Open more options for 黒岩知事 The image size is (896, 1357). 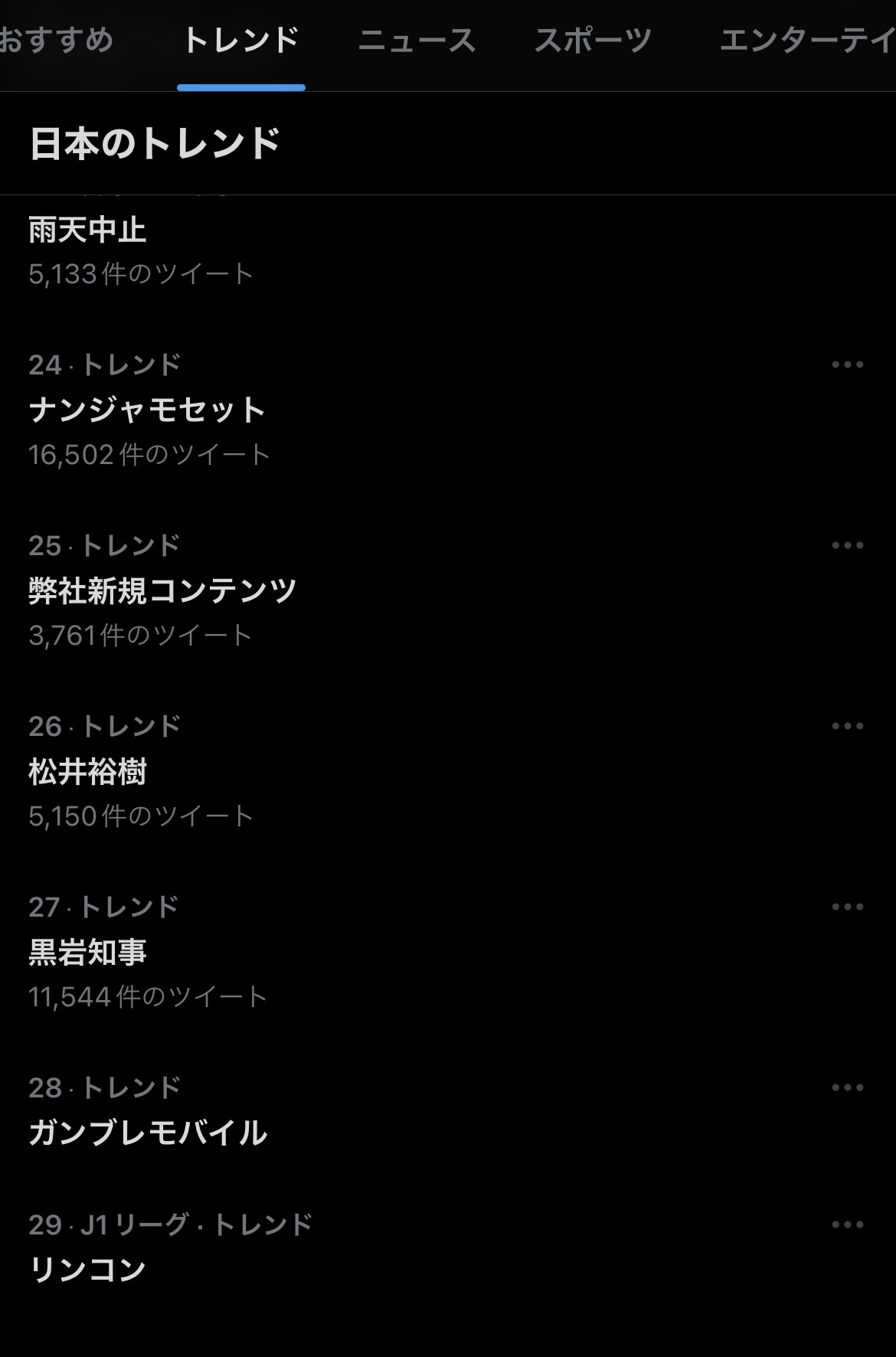[847, 907]
